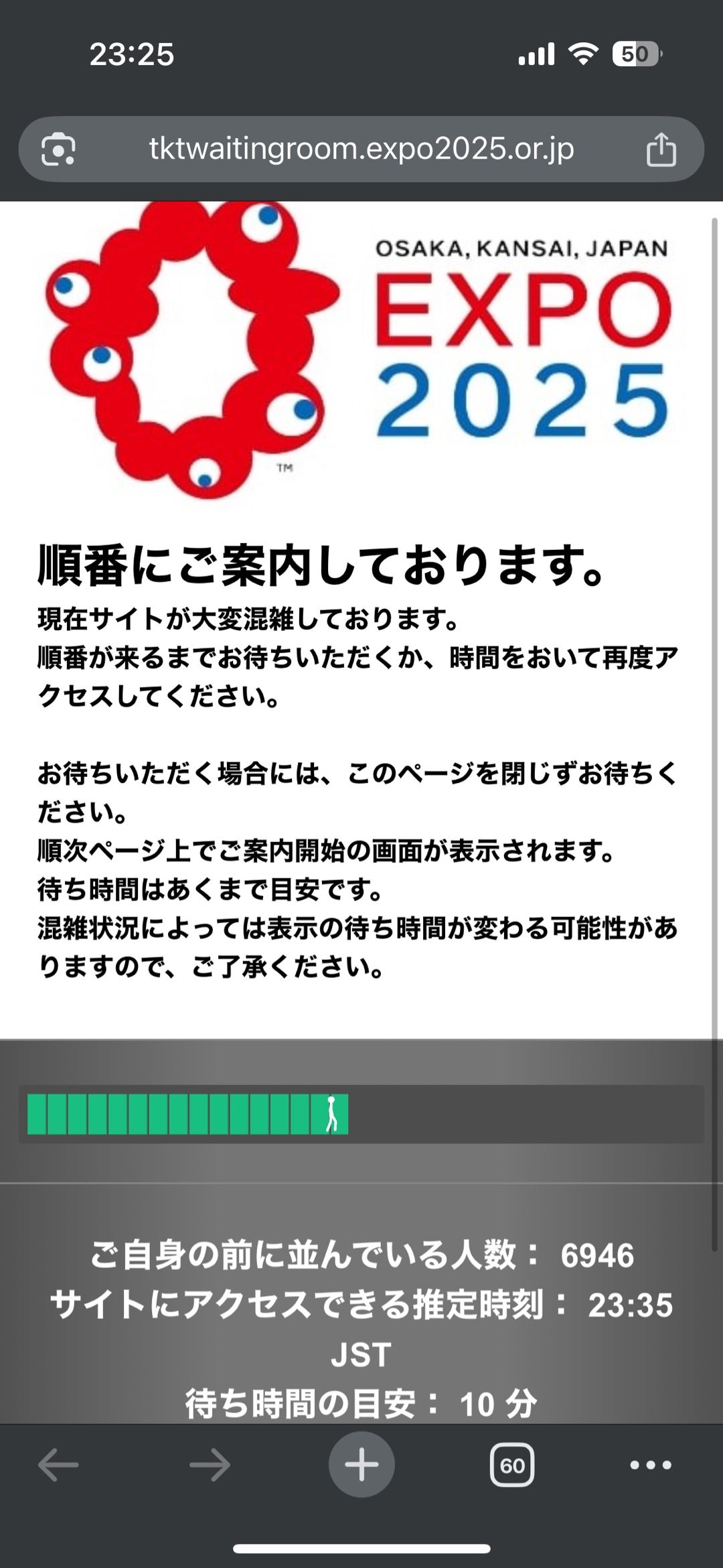Open Google Lens camera search icon
The width and height of the screenshot is (723, 1568).
tap(58, 149)
